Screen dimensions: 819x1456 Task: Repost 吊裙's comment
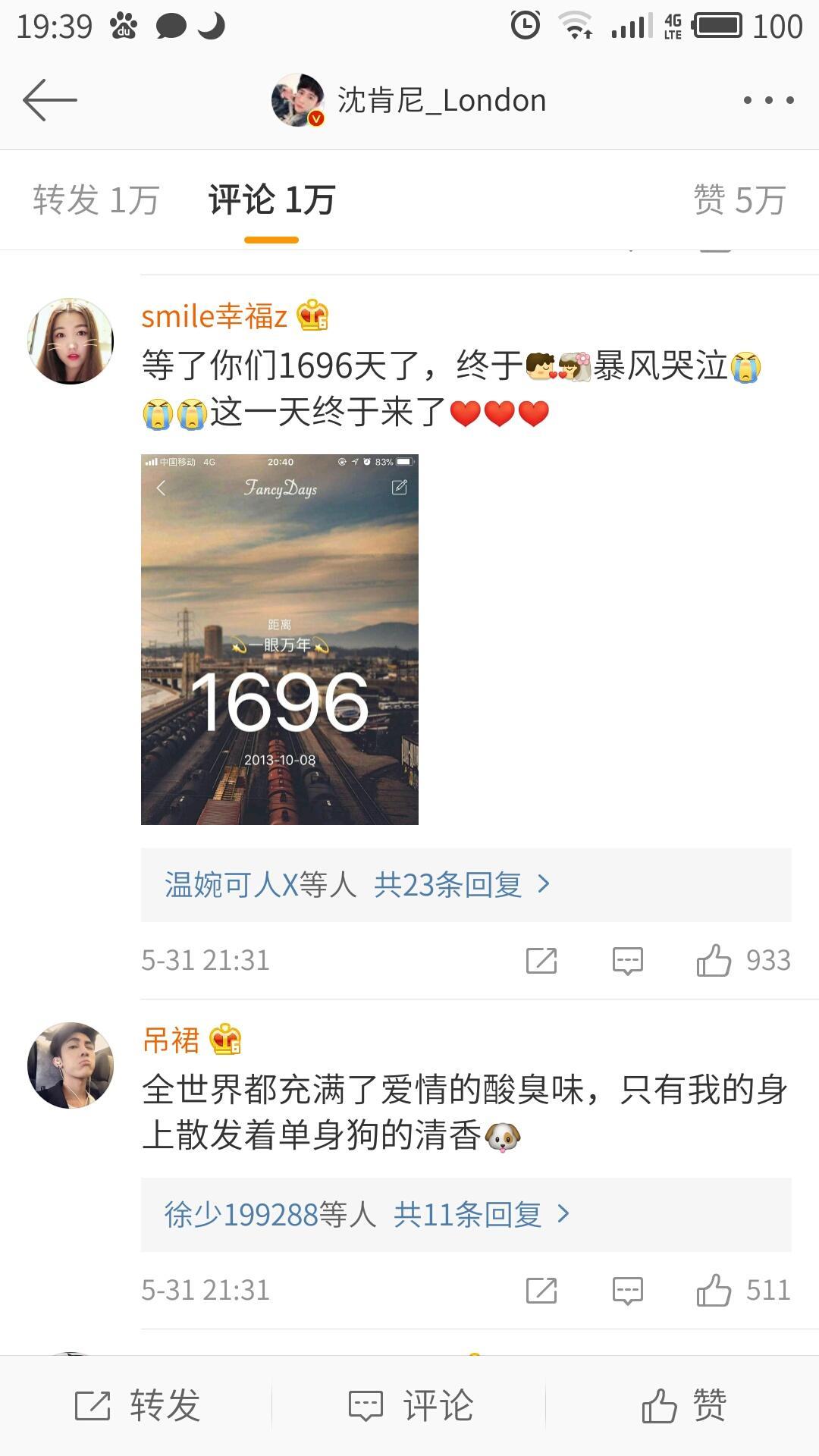tap(541, 1291)
